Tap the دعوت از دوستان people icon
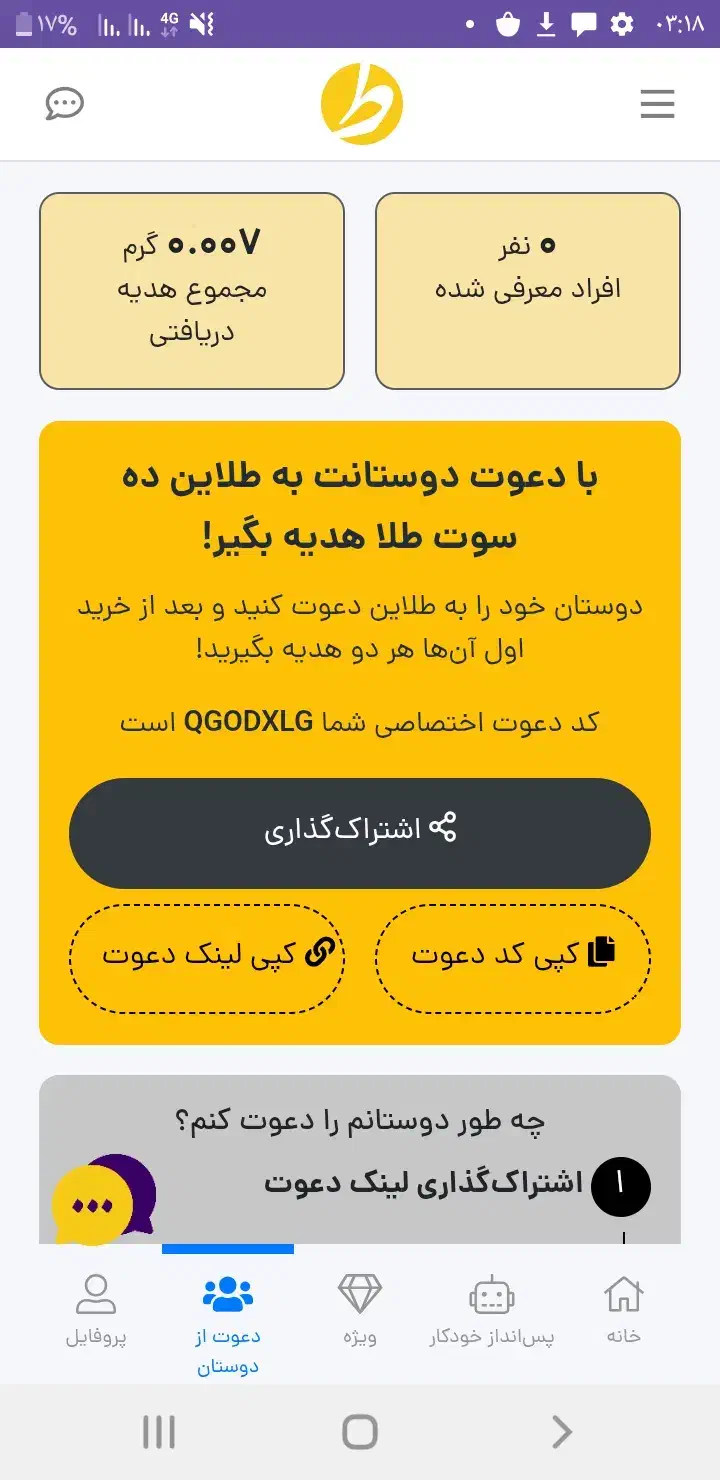The image size is (720, 1480). point(228,1294)
